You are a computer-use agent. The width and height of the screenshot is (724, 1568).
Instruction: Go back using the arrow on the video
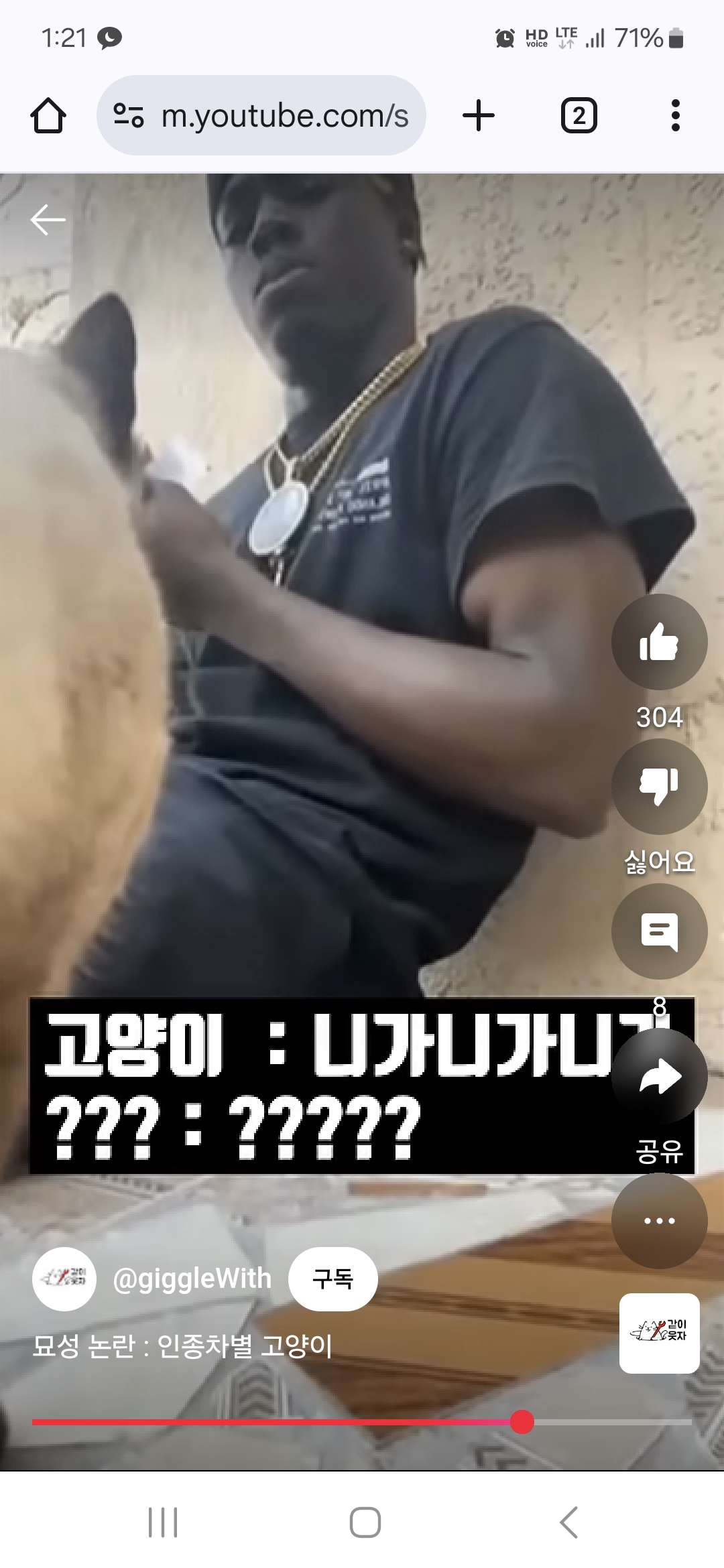[x=48, y=220]
